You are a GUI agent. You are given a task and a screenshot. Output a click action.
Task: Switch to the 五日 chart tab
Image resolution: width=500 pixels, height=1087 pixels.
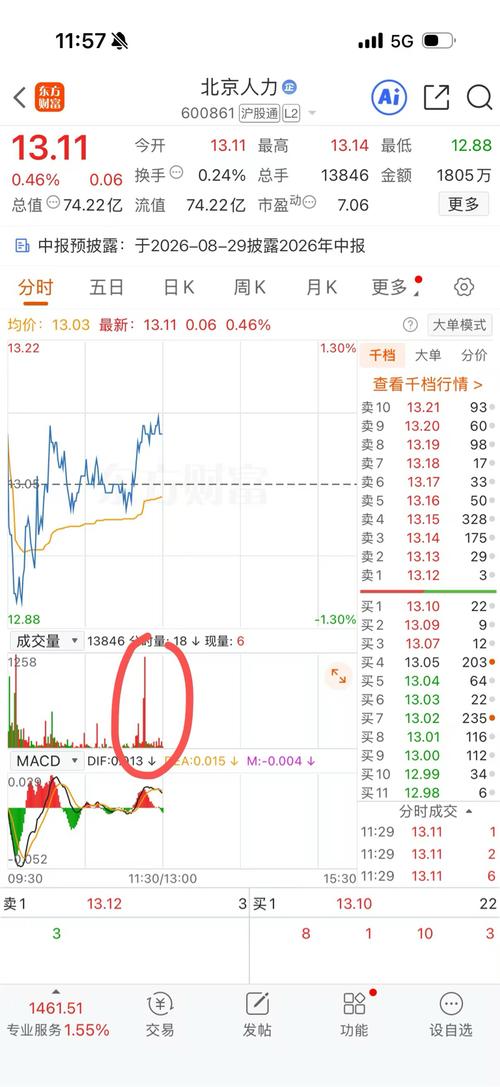(x=107, y=288)
